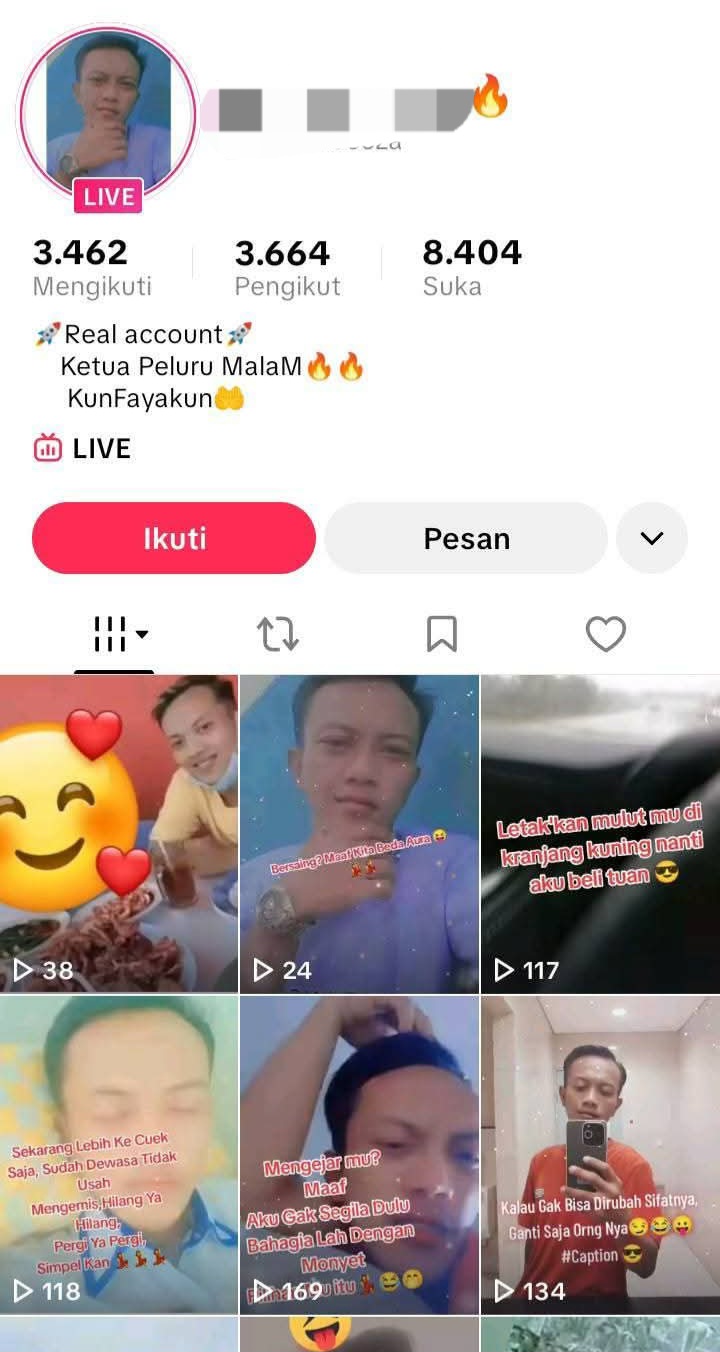Open the LIVE link below bio
The height and width of the screenshot is (1352, 720).
(83, 449)
